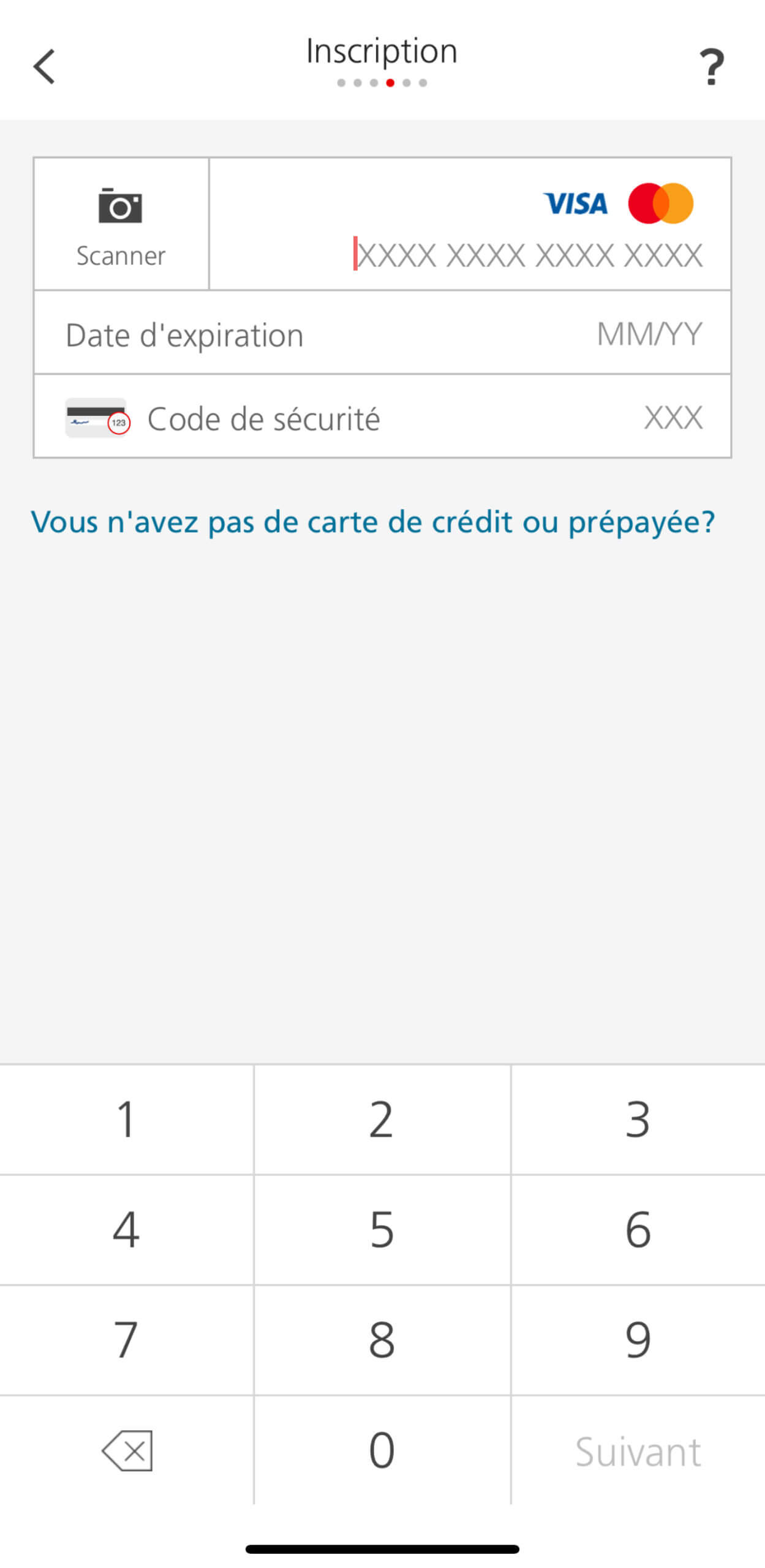Go back with the arrow icon
The height and width of the screenshot is (1568, 765).
point(44,66)
